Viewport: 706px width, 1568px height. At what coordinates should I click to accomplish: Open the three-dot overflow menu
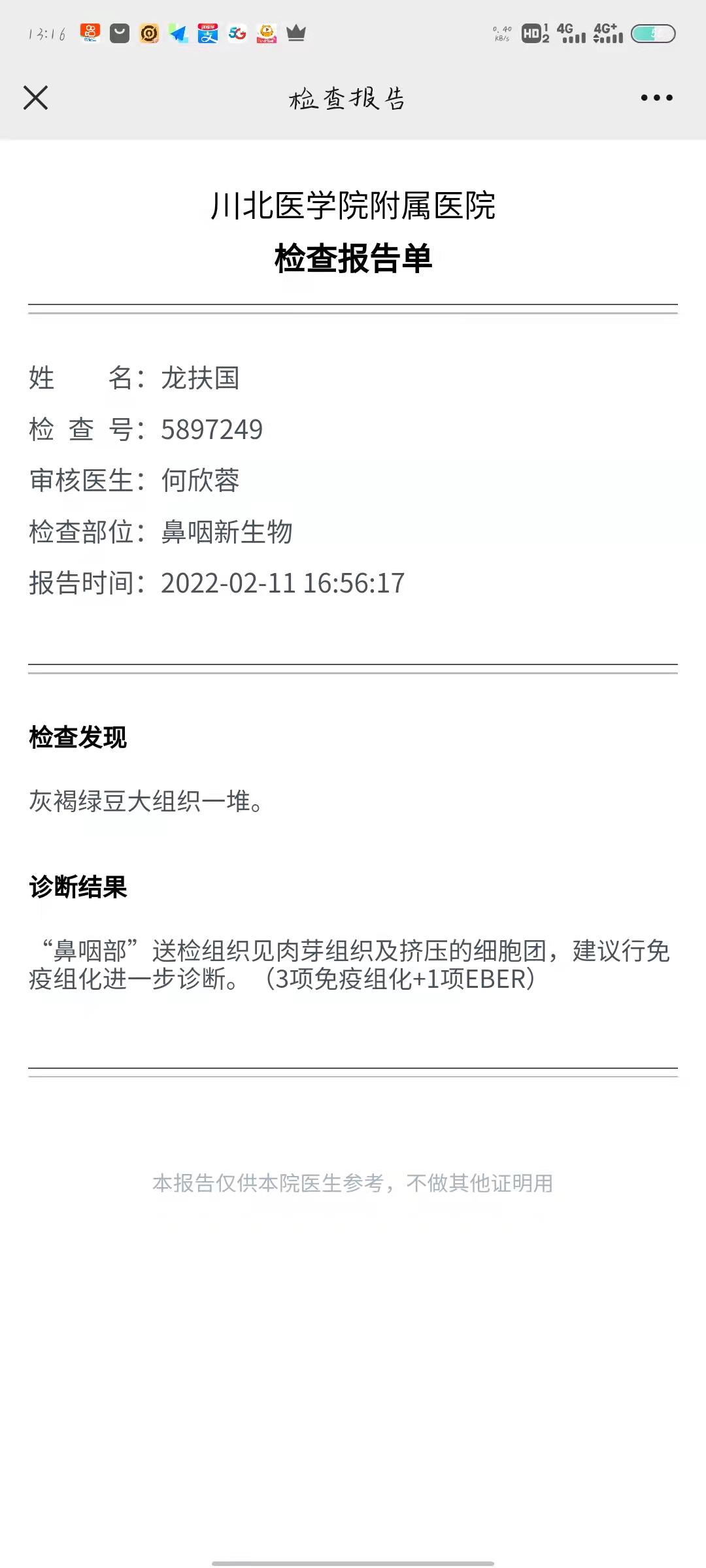point(656,98)
